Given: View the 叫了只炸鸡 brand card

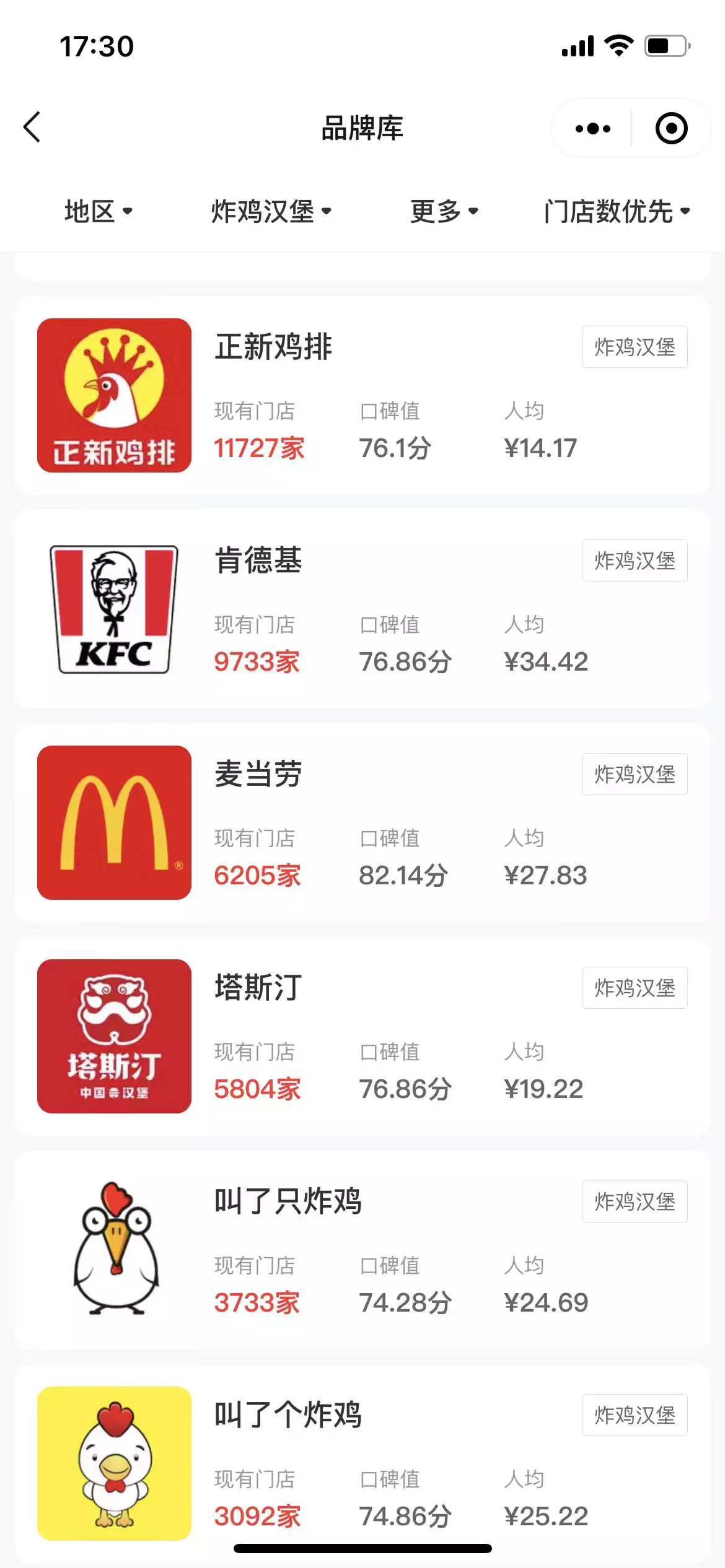Looking at the screenshot, I should [362, 1250].
